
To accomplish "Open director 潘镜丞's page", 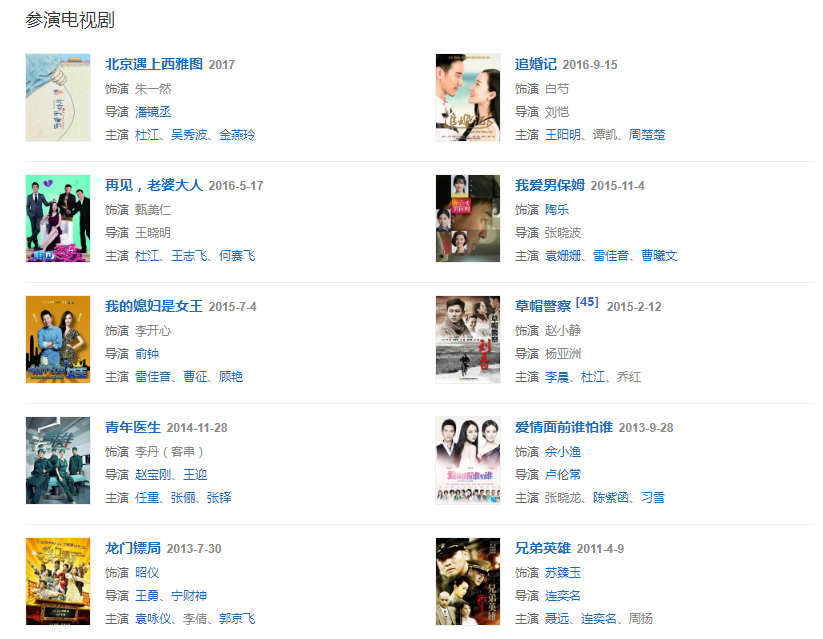I will [x=153, y=112].
